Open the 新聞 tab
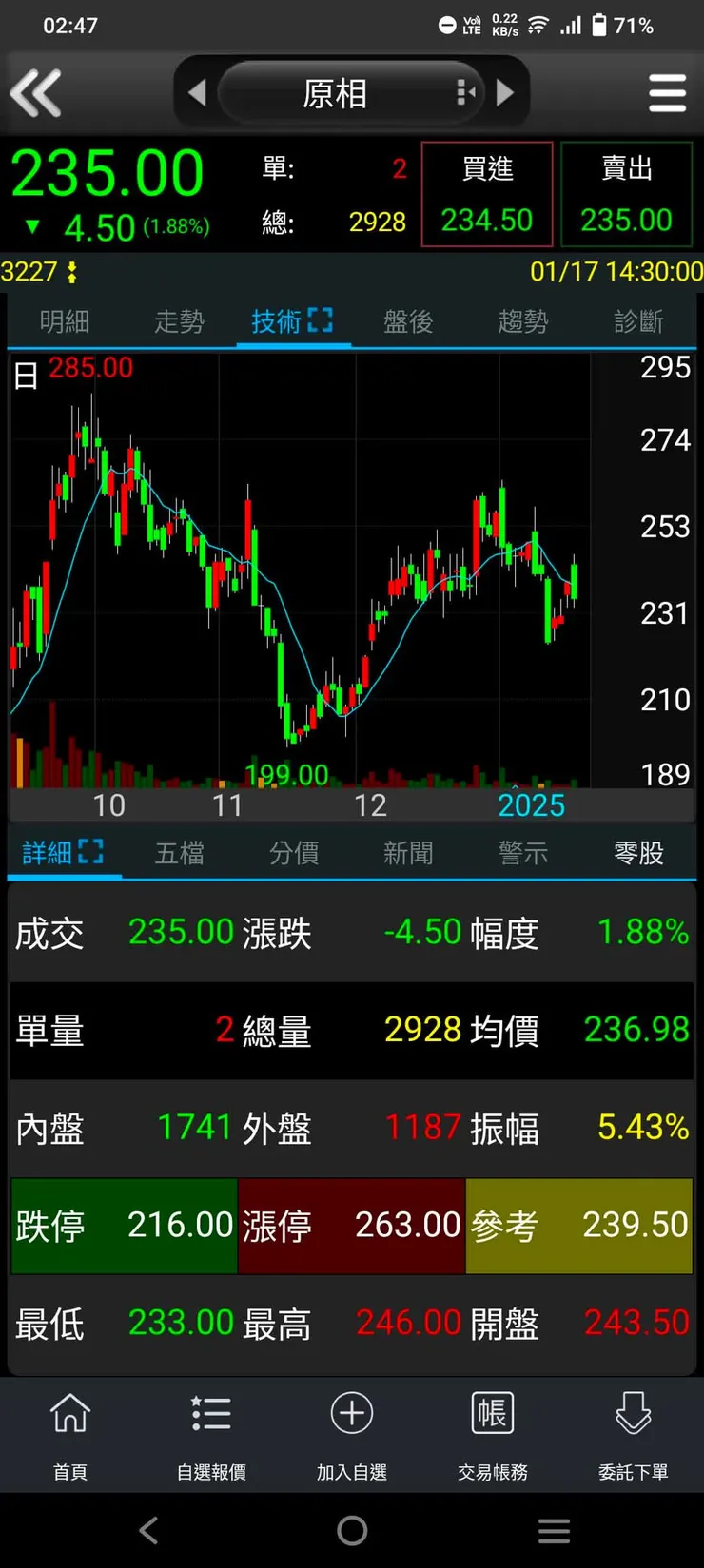This screenshot has height=1568, width=704. click(408, 853)
